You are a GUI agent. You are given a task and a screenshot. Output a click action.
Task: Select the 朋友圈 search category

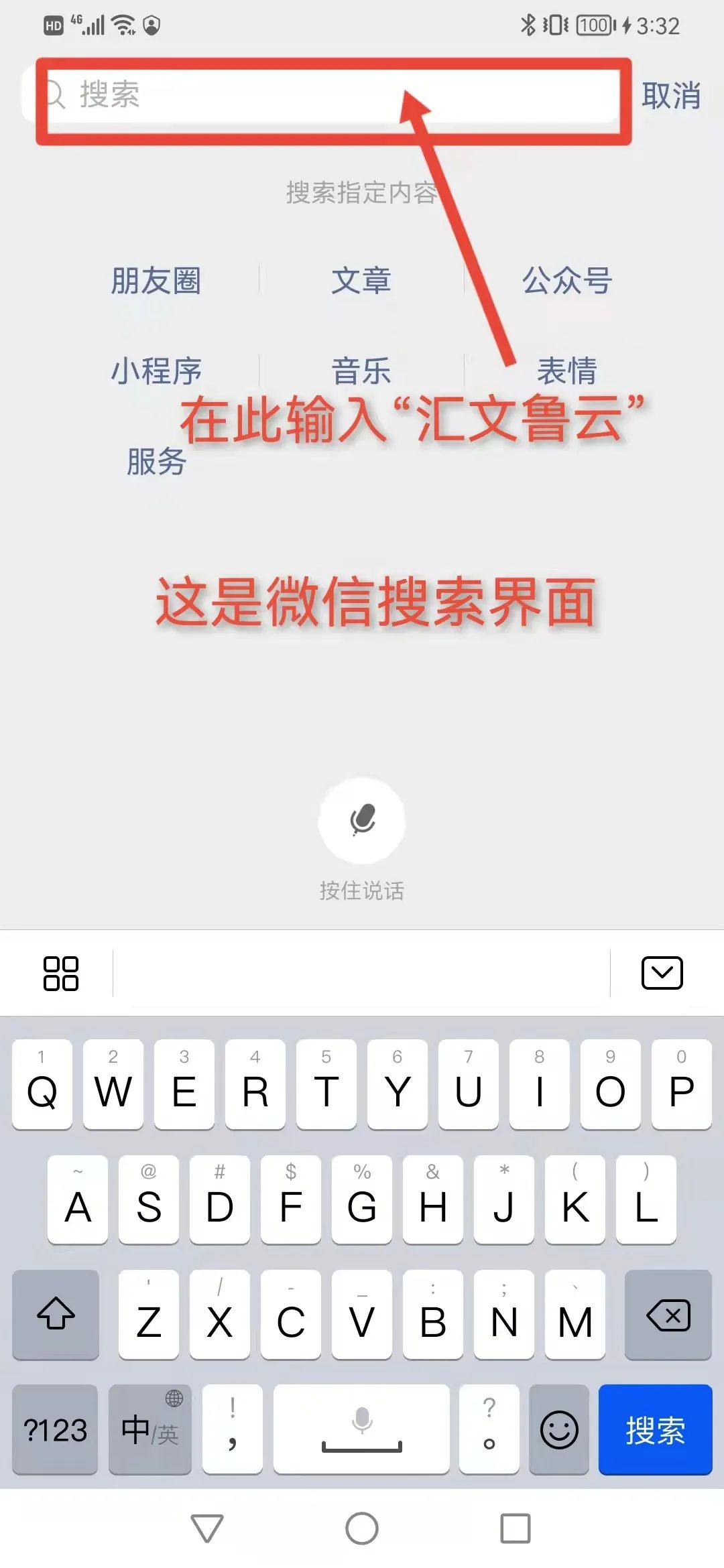click(x=156, y=280)
